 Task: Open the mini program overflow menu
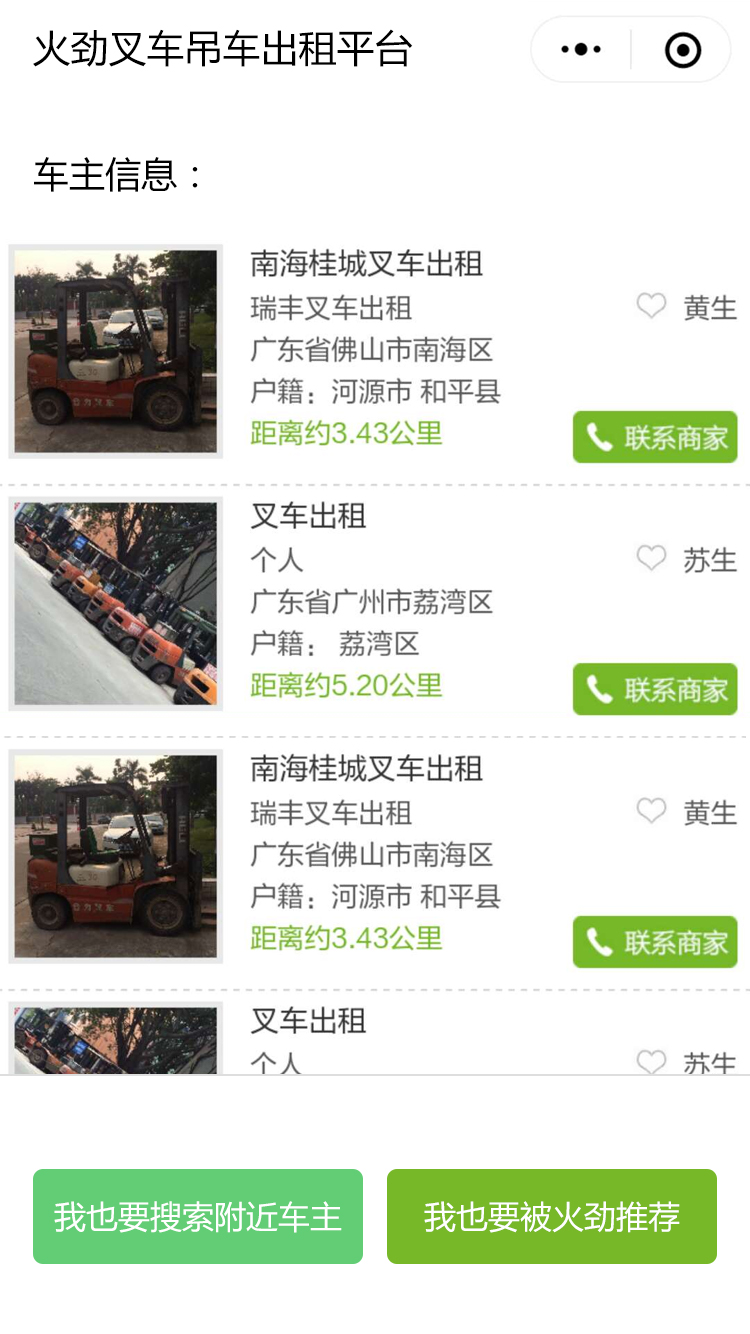pos(581,49)
